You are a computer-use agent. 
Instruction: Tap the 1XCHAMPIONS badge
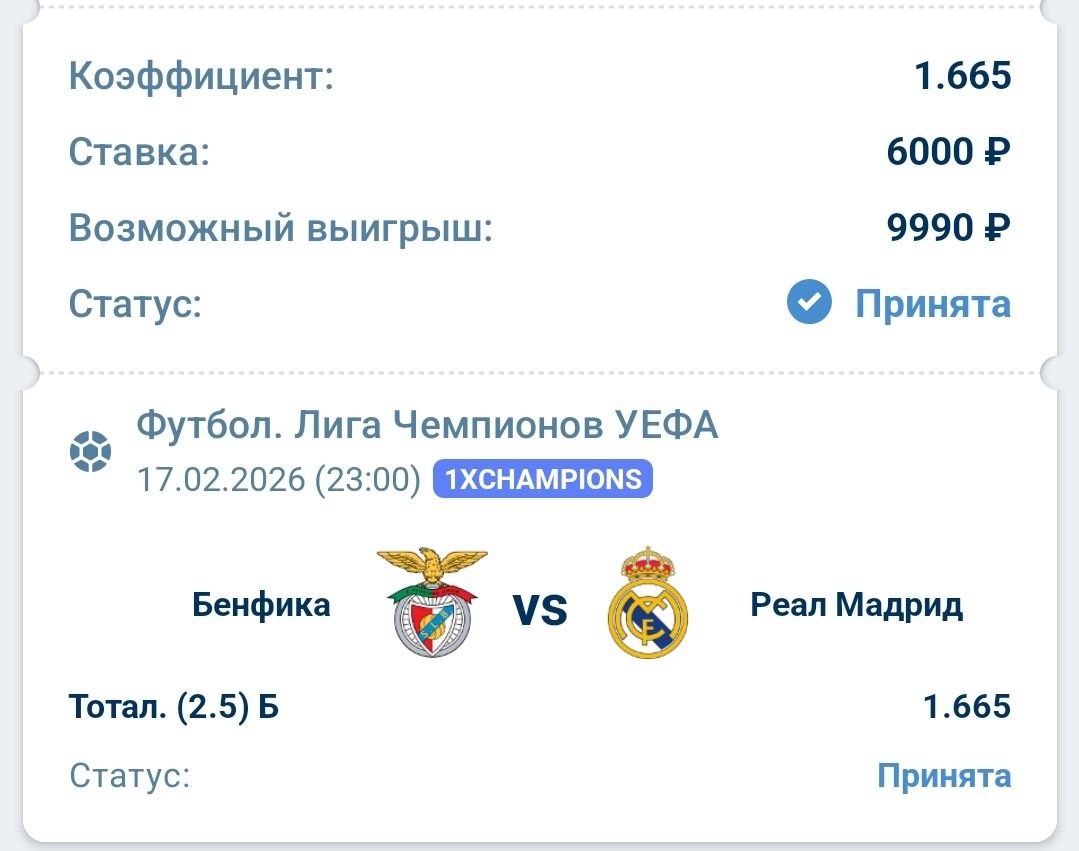tap(542, 480)
